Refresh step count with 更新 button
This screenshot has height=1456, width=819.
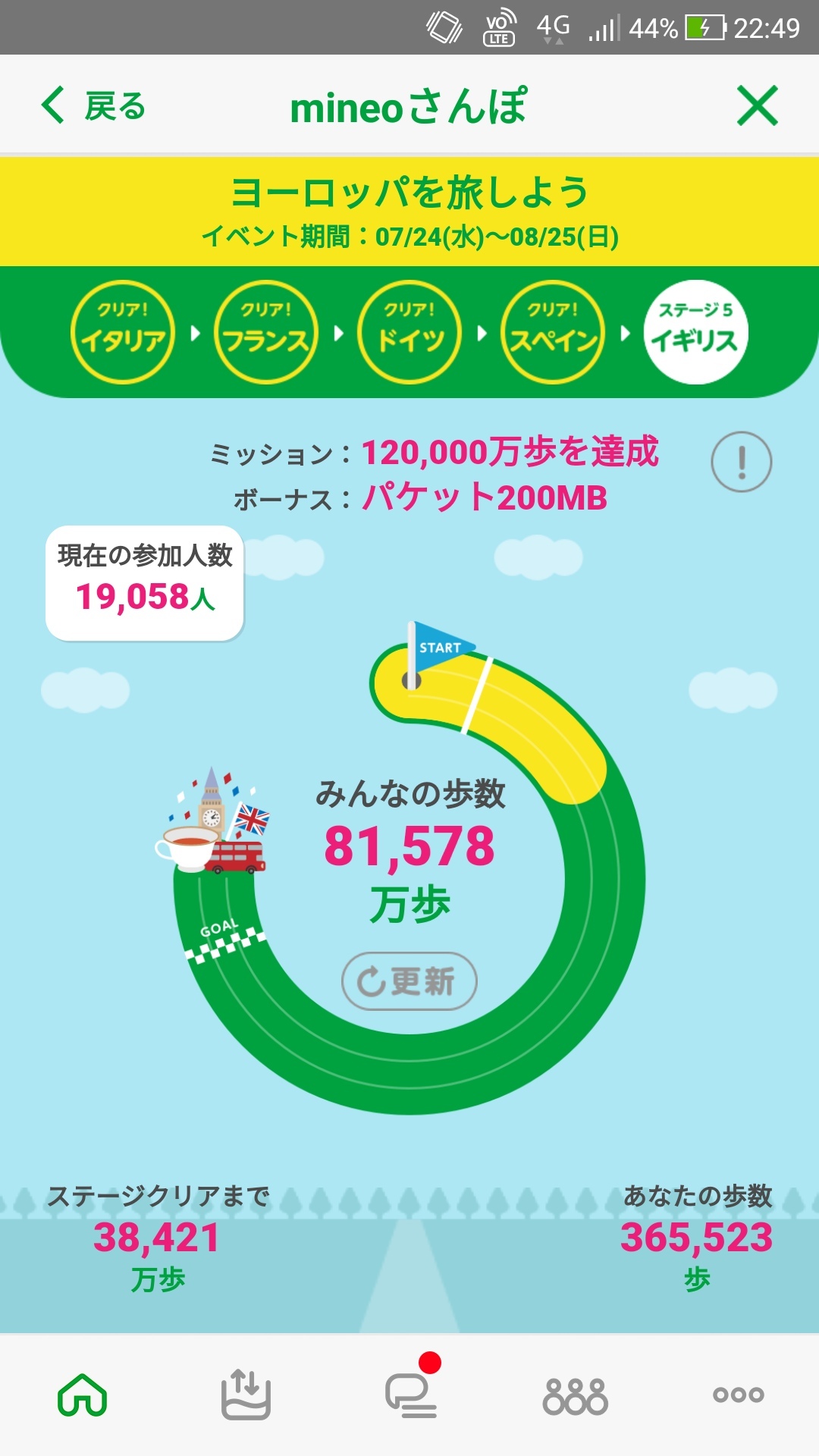point(409,981)
